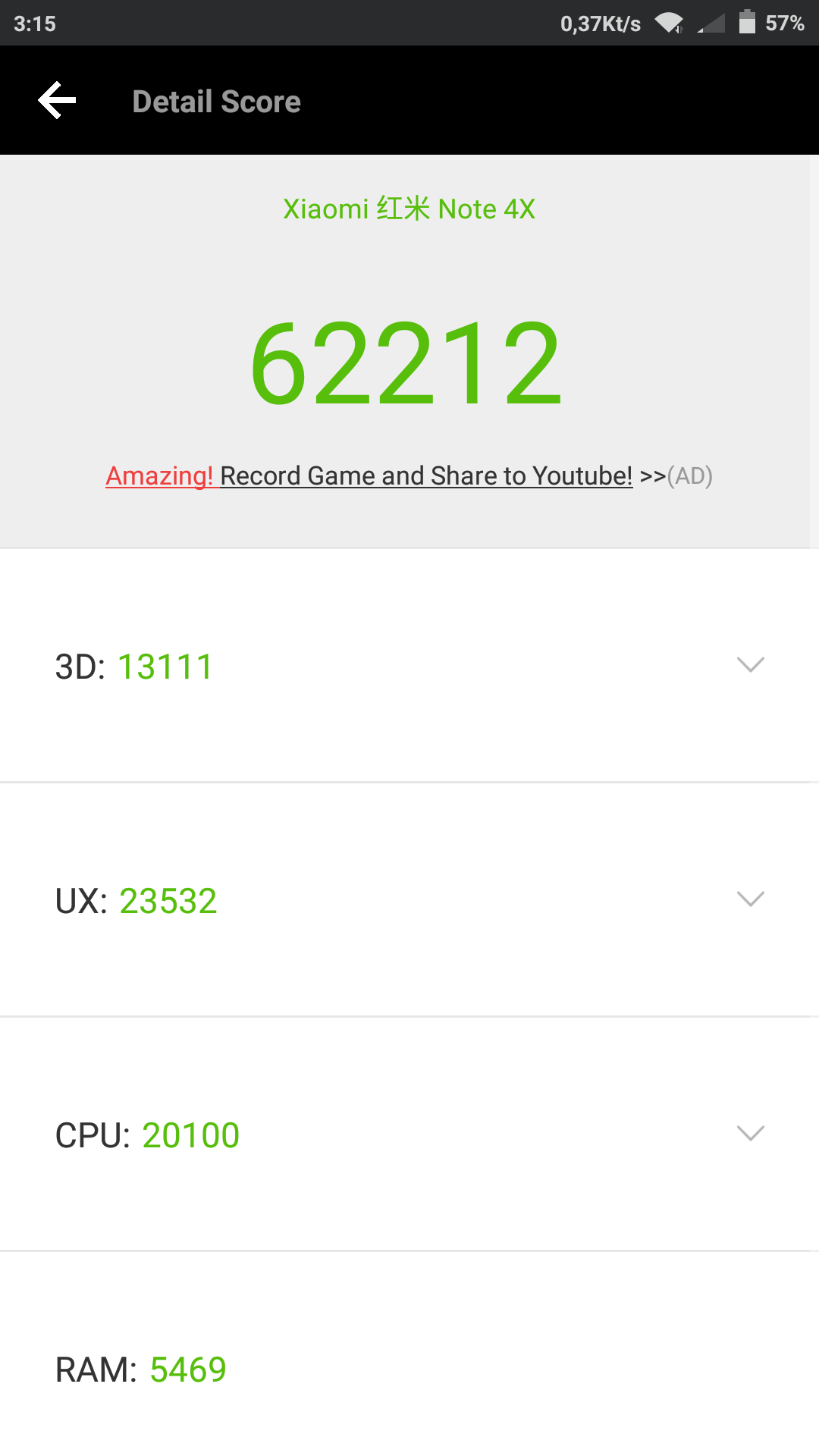Viewport: 819px width, 1456px height.
Task: Expand the CPU score section
Action: click(x=409, y=1134)
